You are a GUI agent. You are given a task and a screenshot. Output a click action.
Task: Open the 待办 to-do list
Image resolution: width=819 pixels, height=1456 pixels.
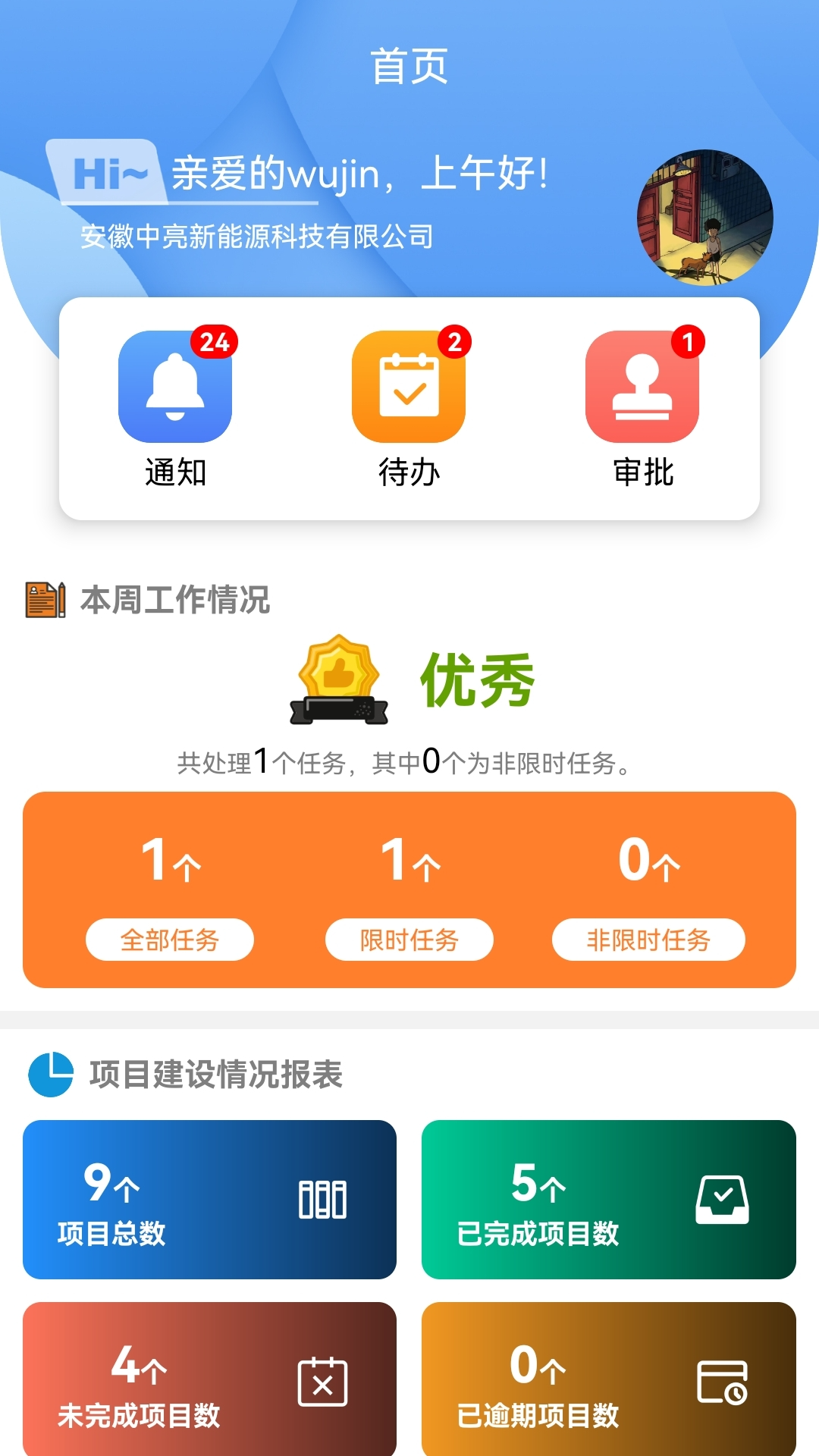click(409, 388)
